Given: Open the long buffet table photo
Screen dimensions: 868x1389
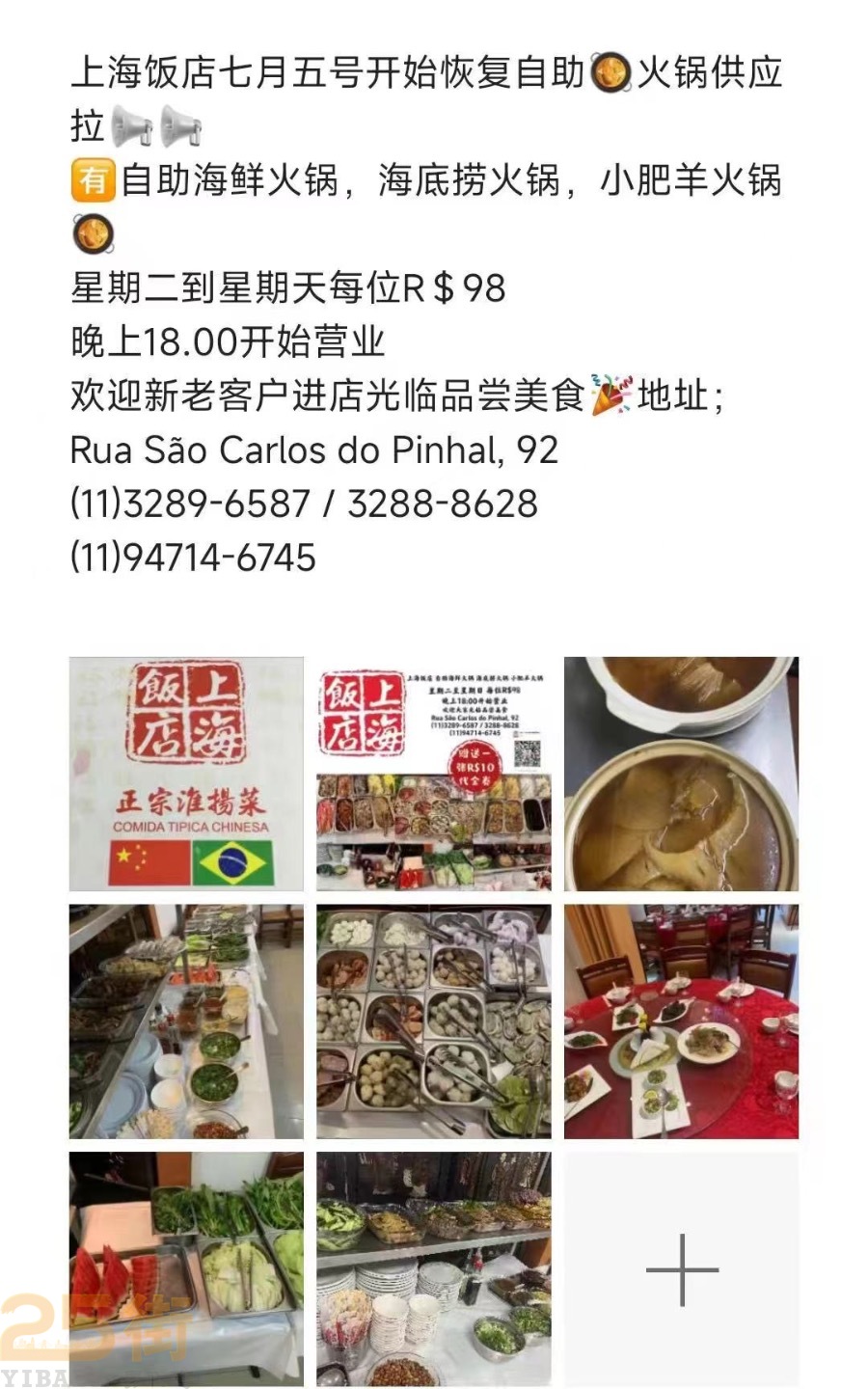Looking at the screenshot, I should click(x=186, y=1021).
